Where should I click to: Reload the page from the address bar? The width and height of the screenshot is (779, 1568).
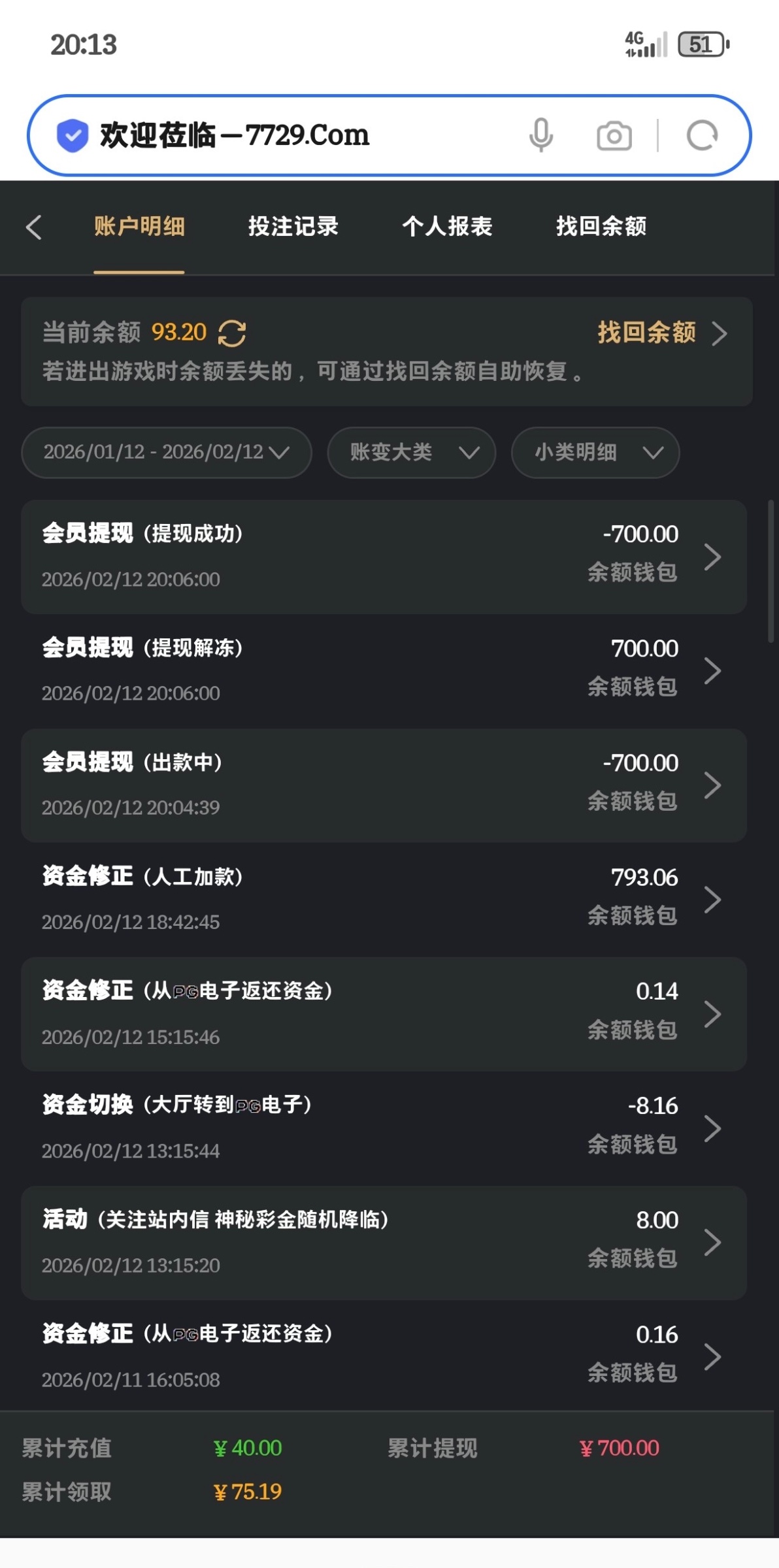coord(702,136)
